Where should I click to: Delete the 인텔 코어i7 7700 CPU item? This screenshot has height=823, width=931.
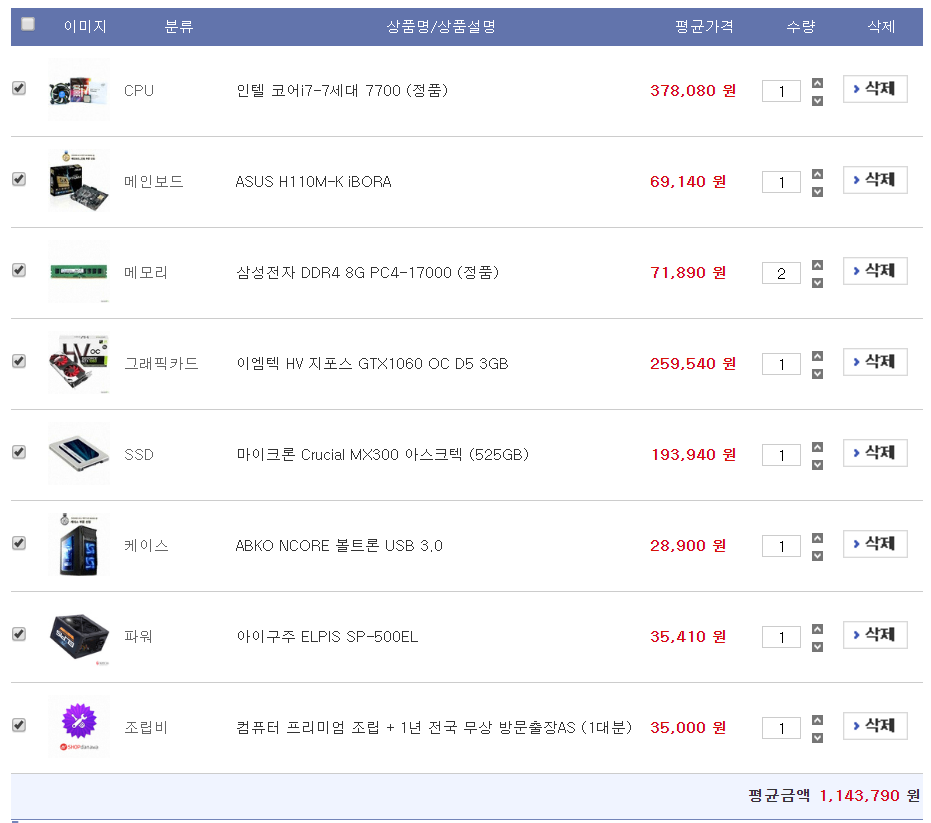pos(874,89)
